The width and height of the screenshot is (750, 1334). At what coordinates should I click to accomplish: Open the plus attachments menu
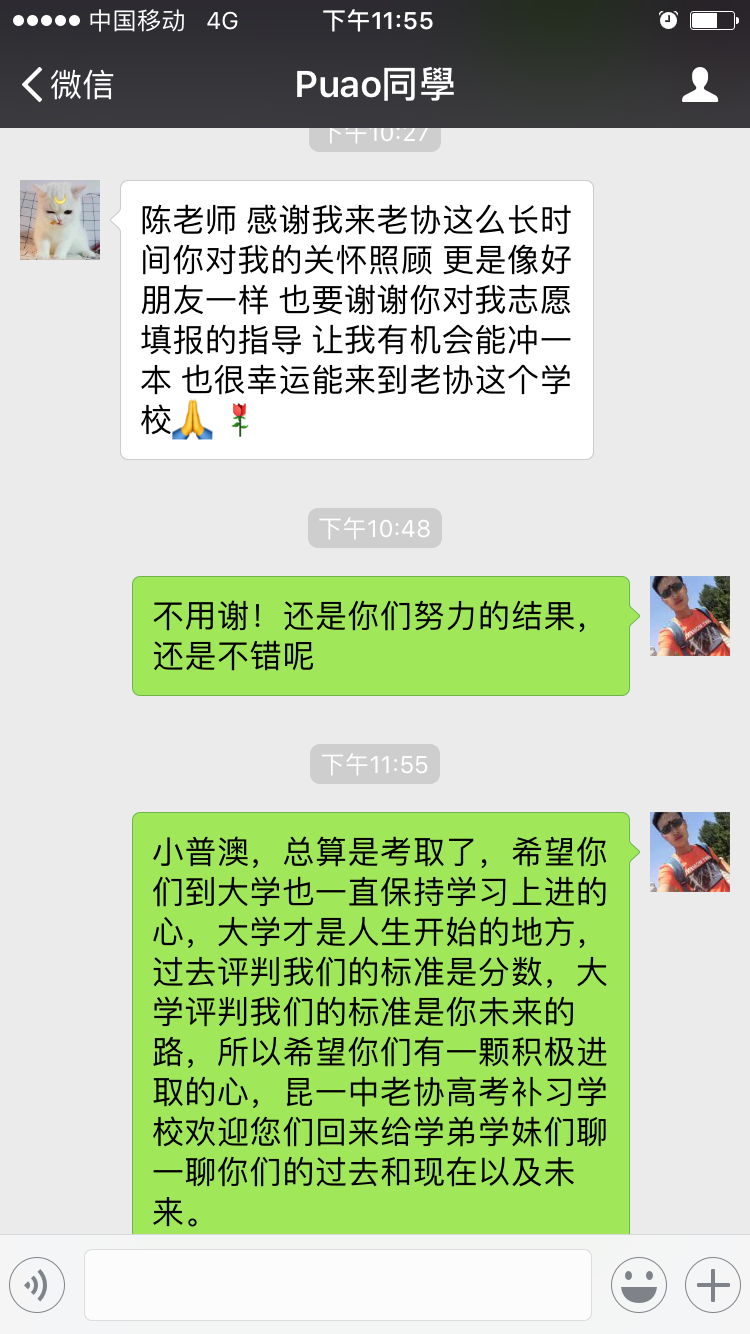coord(712,1285)
